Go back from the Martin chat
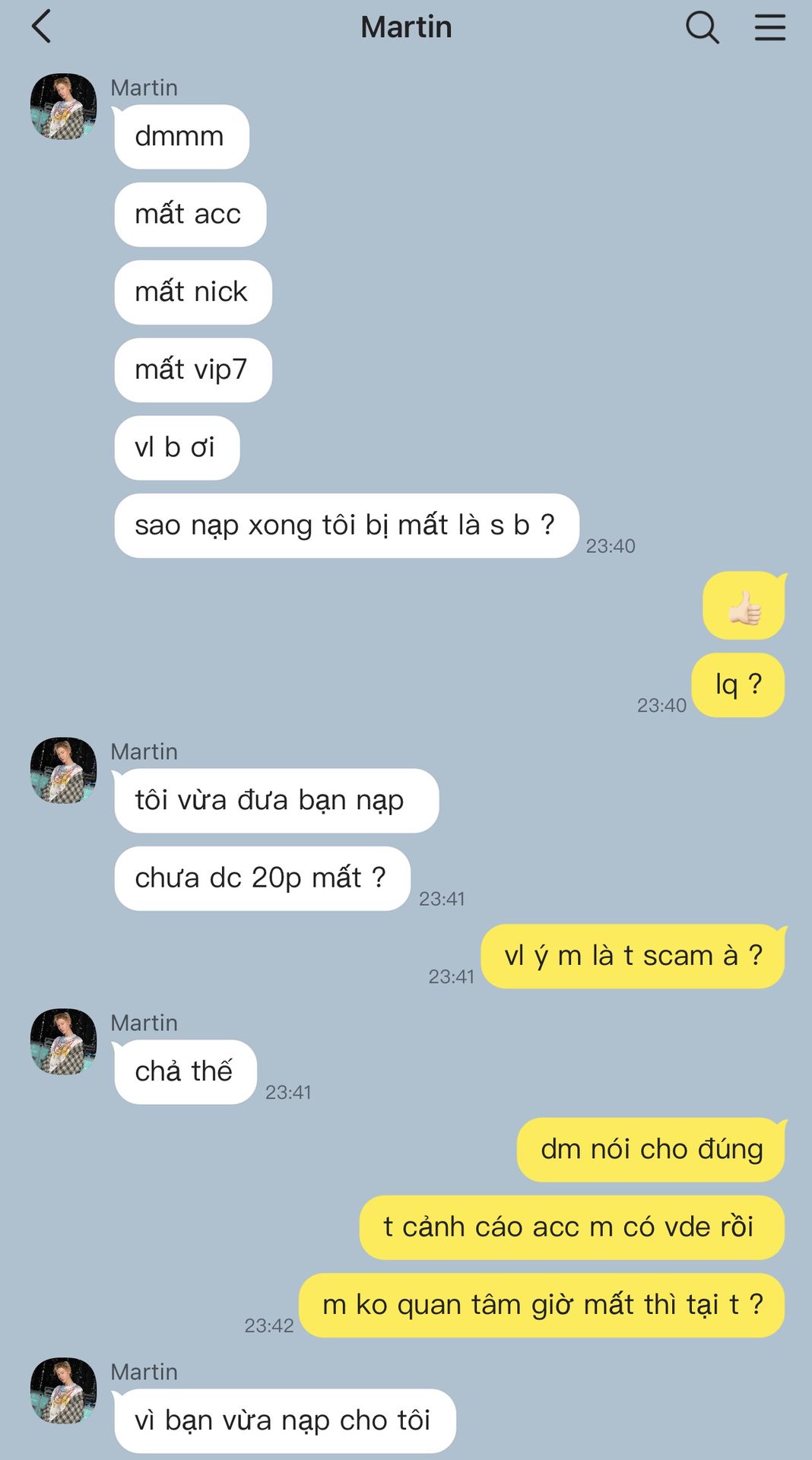Screen dimensions: 812x1460 [x=42, y=27]
